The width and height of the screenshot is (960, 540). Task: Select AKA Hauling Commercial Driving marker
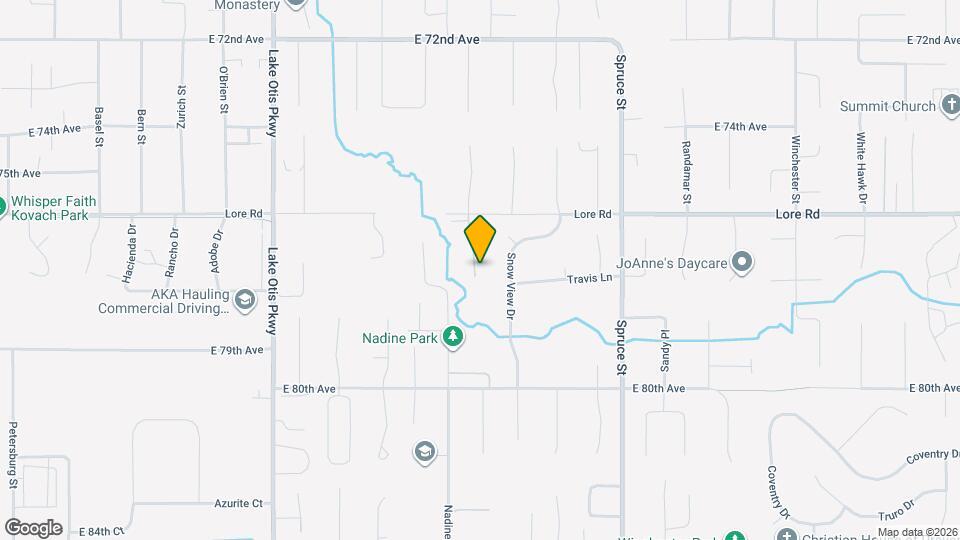pos(245,299)
